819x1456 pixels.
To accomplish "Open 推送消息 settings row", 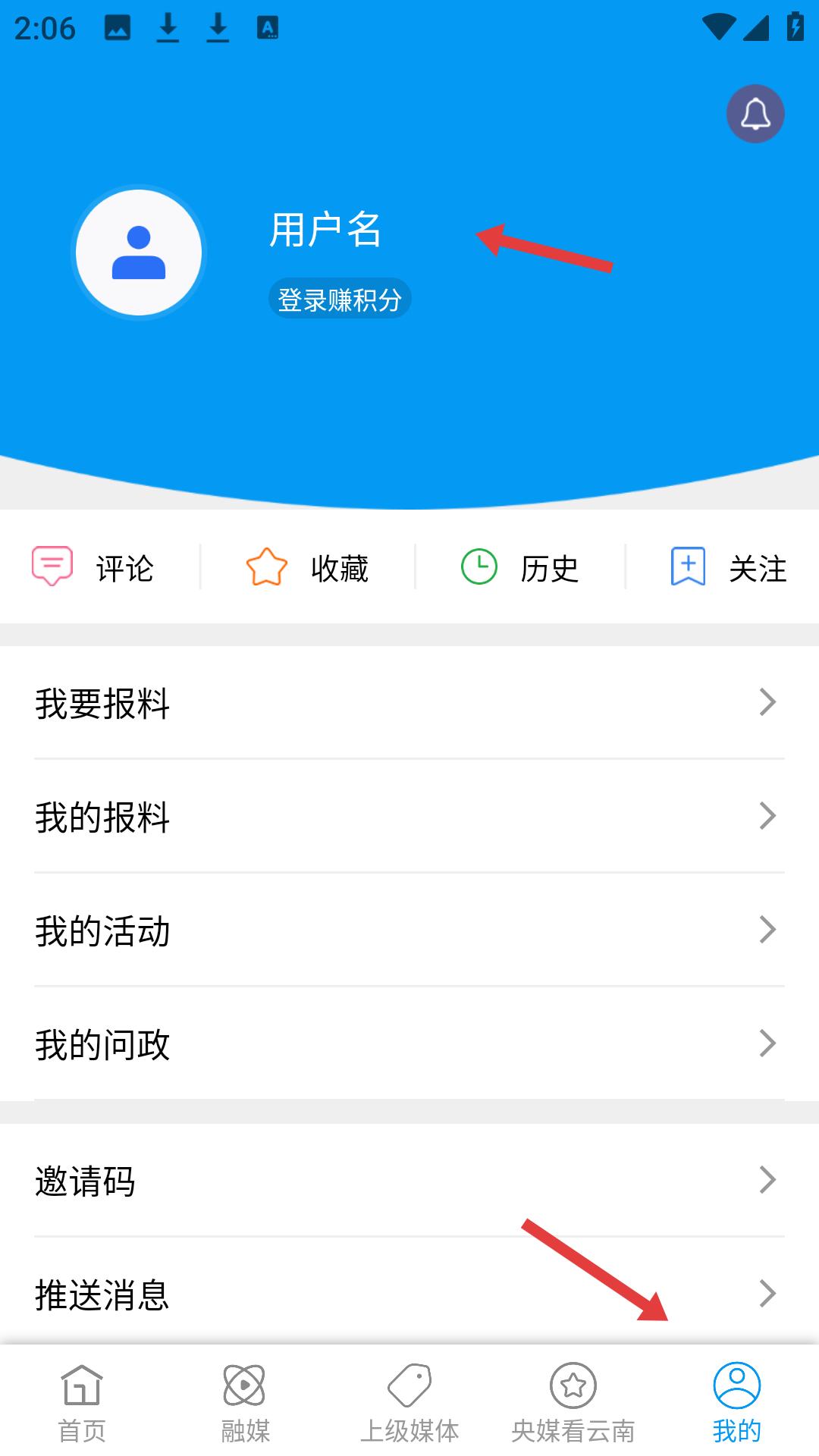I will click(409, 1294).
